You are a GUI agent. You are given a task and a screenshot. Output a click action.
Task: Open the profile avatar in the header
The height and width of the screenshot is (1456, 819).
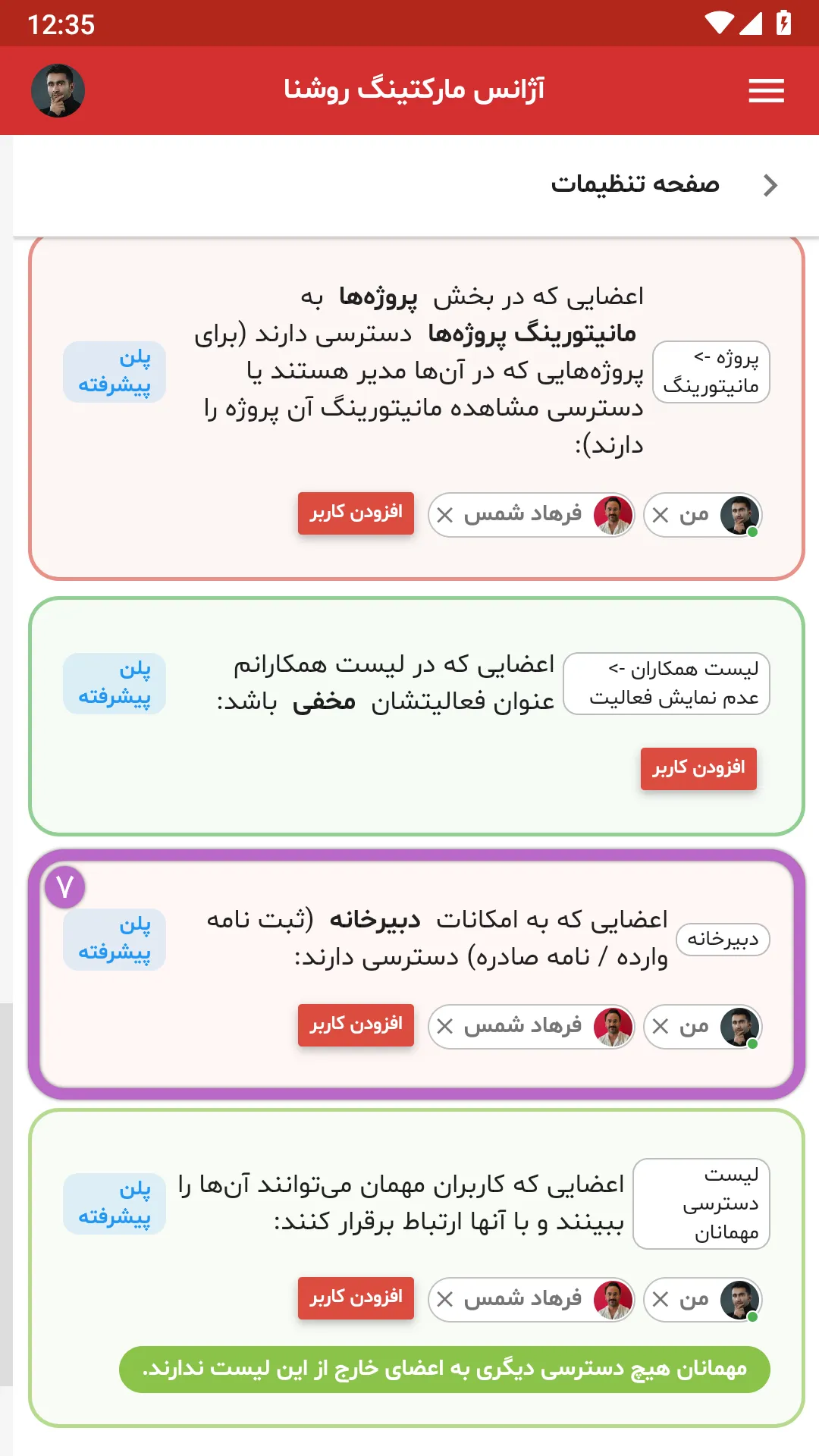coord(58,91)
